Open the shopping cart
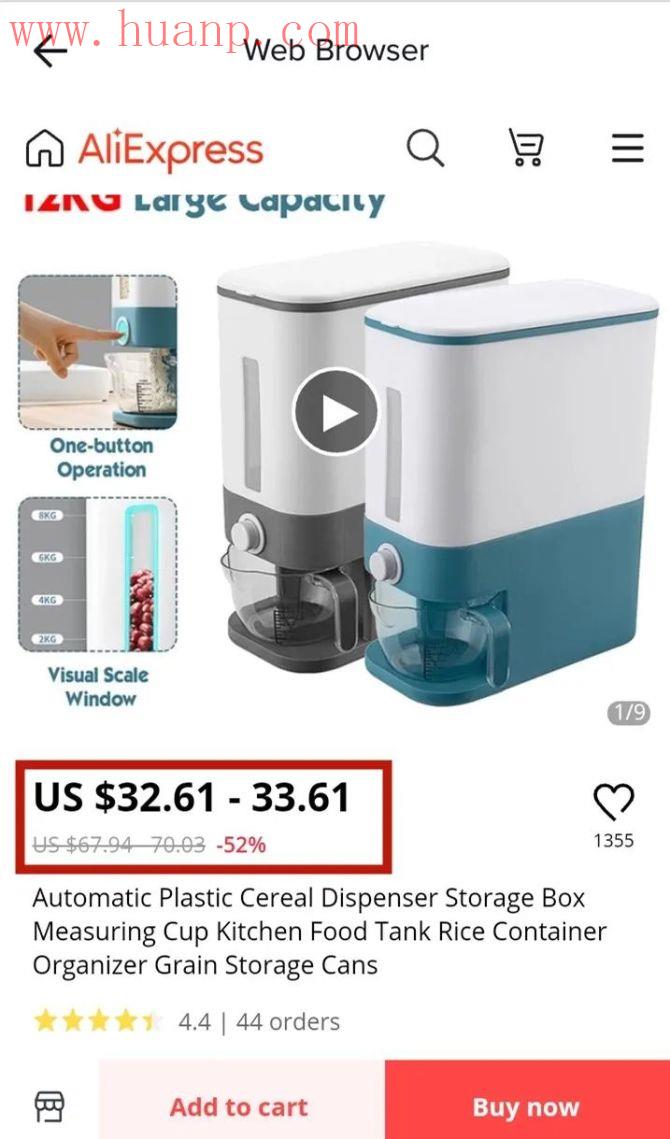The image size is (670, 1139). point(525,148)
